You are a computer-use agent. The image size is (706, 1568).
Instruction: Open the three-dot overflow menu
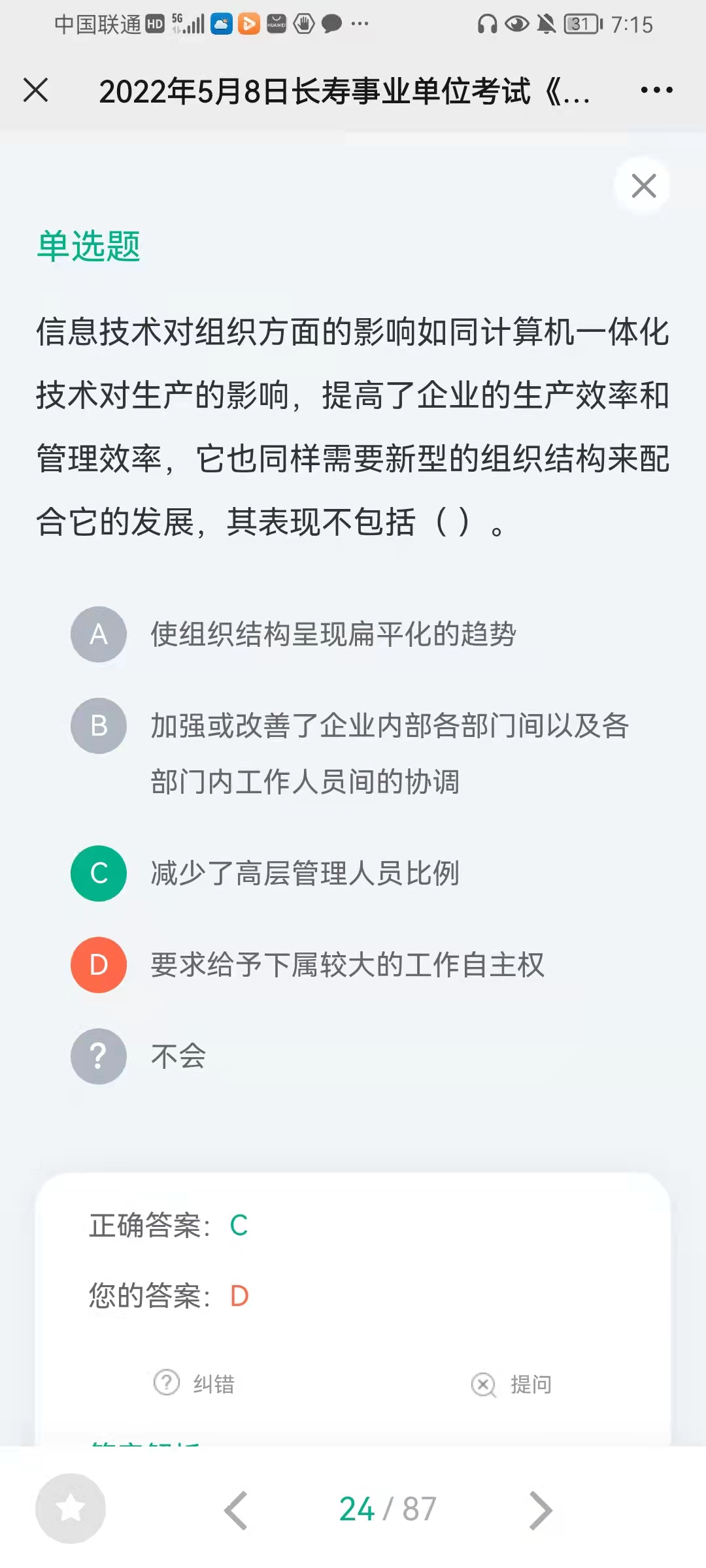(x=656, y=90)
